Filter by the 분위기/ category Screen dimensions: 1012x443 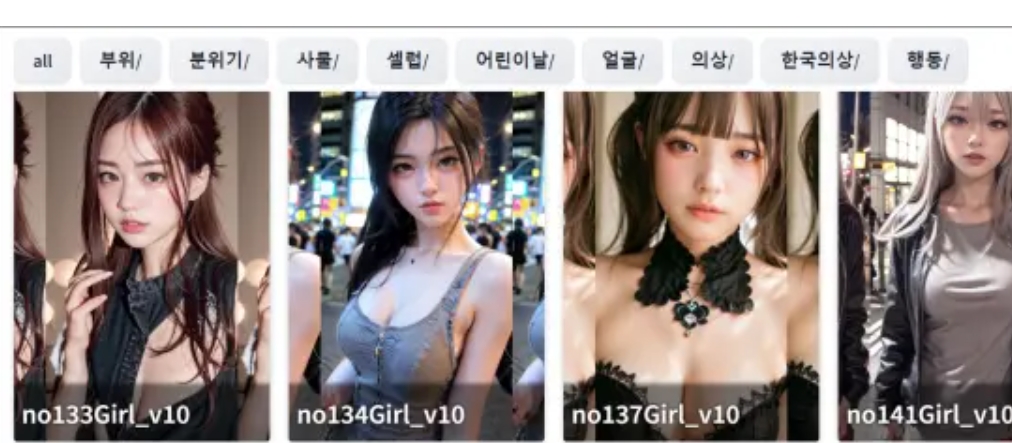click(x=218, y=62)
